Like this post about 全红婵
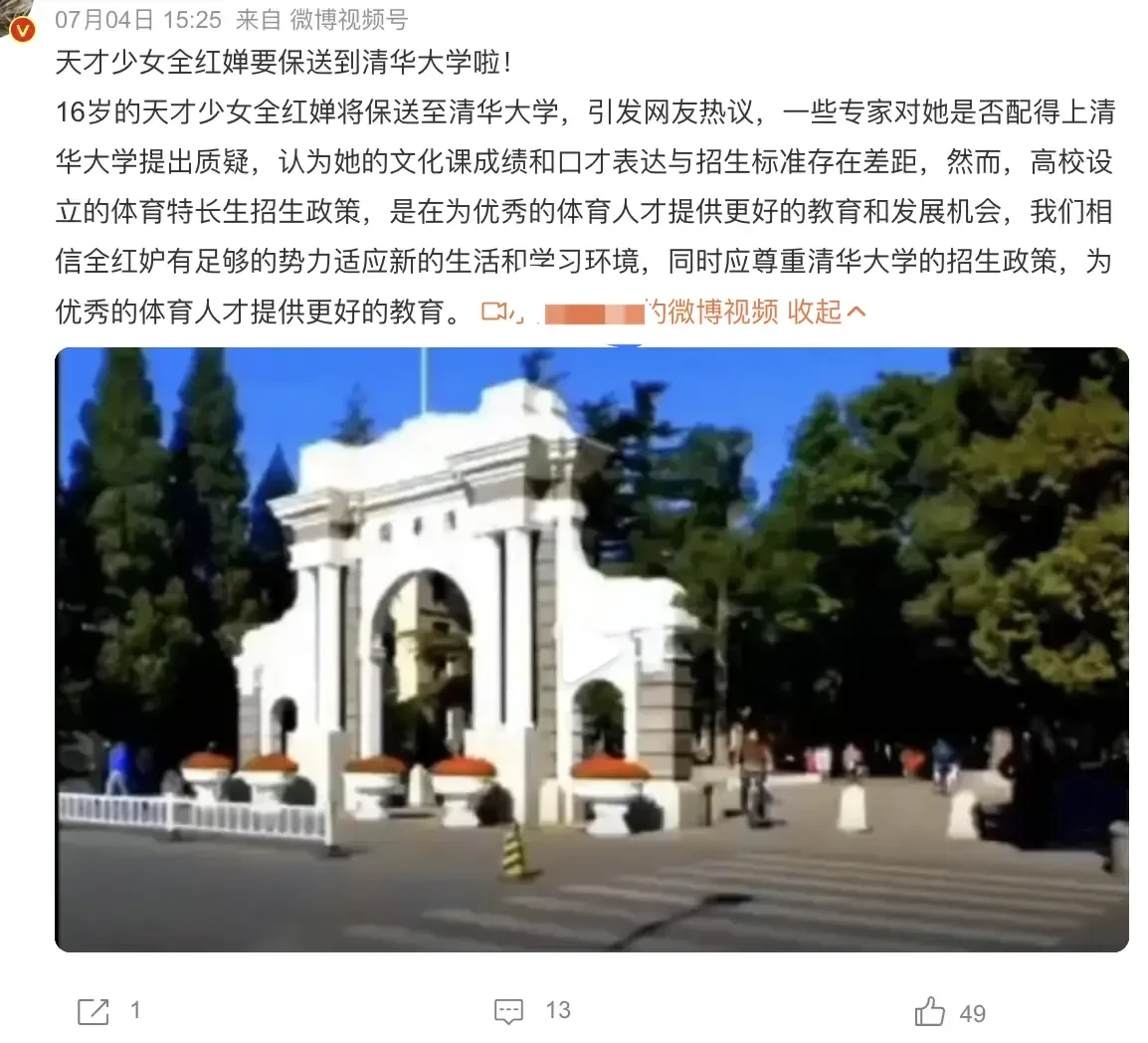The image size is (1148, 1043). coord(930,1012)
